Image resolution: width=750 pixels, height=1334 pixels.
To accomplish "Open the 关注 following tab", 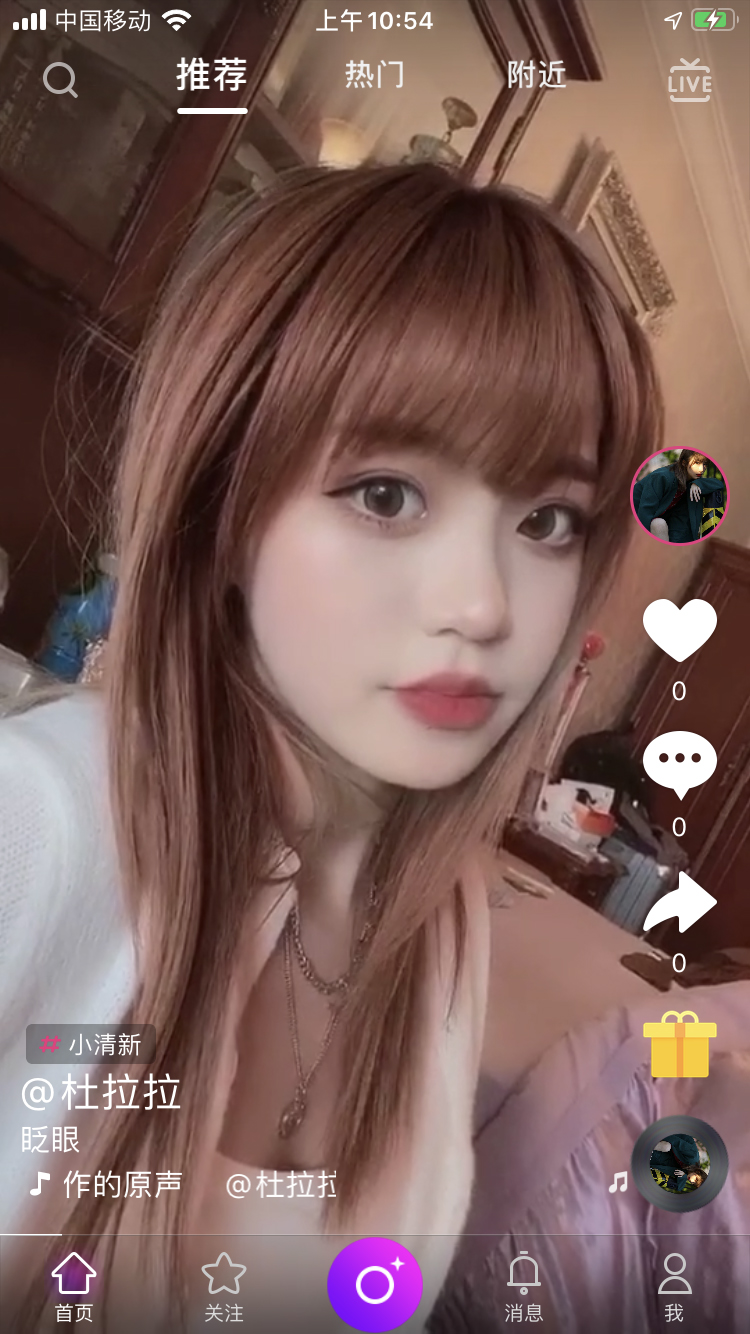I will (224, 1287).
